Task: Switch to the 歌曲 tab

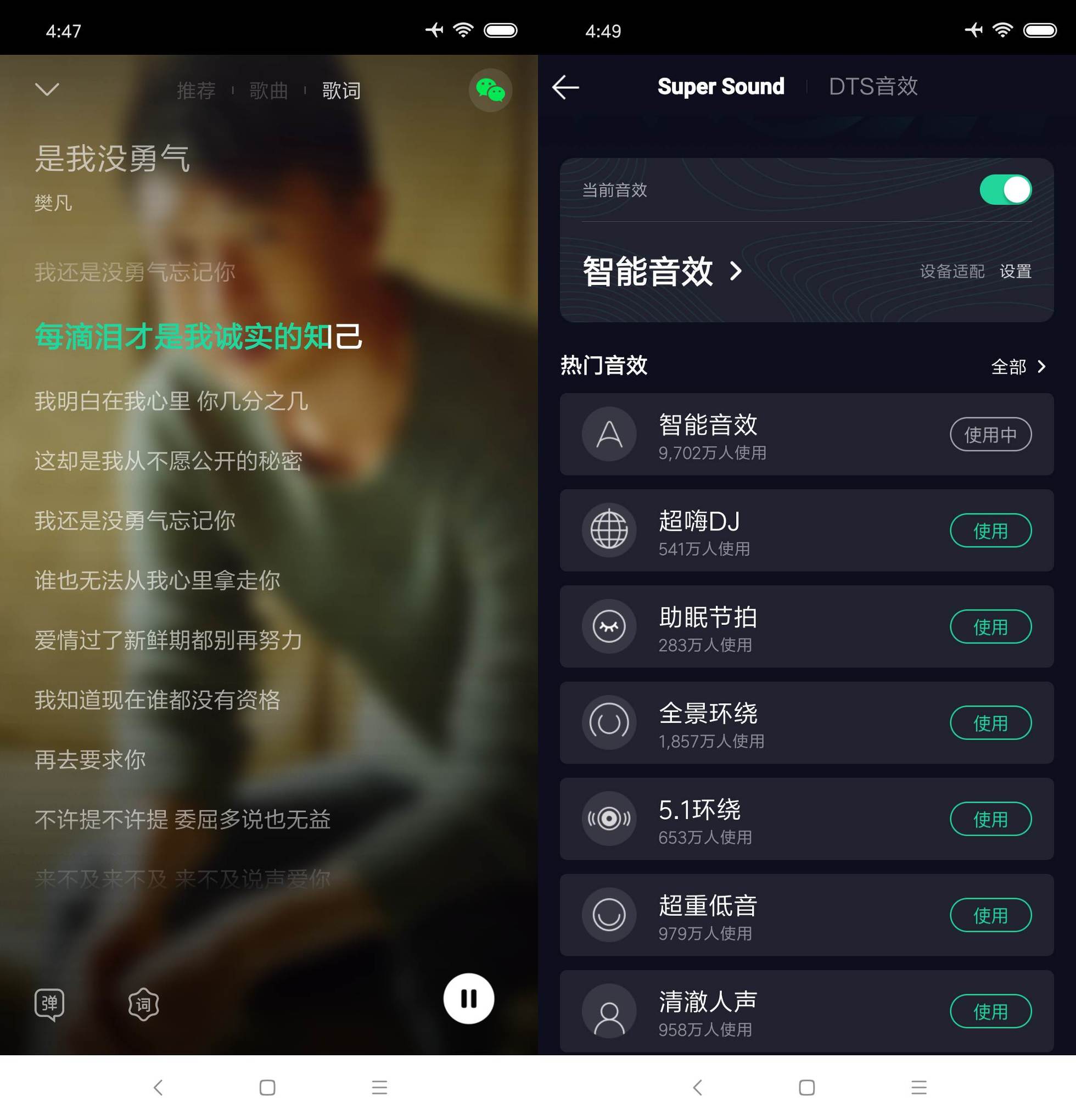Action: (268, 90)
